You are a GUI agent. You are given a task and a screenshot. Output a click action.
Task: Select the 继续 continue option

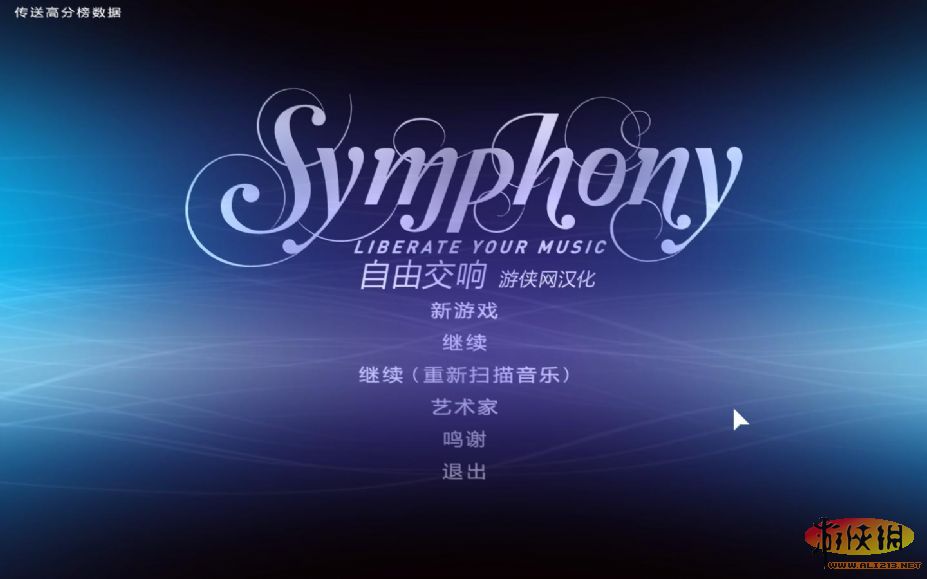pyautogui.click(x=464, y=343)
